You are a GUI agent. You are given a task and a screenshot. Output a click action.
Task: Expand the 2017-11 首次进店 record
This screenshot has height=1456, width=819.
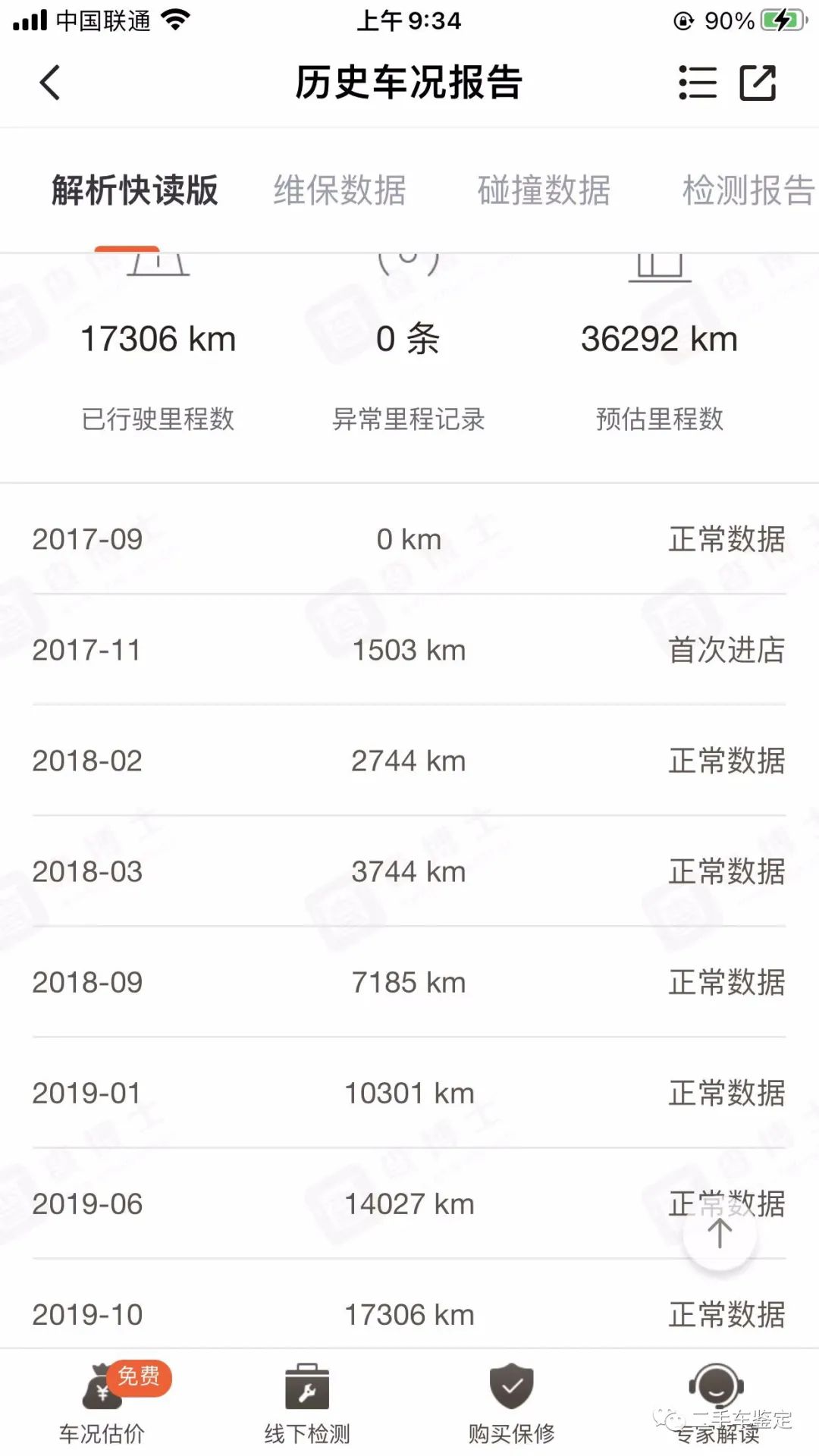click(409, 650)
